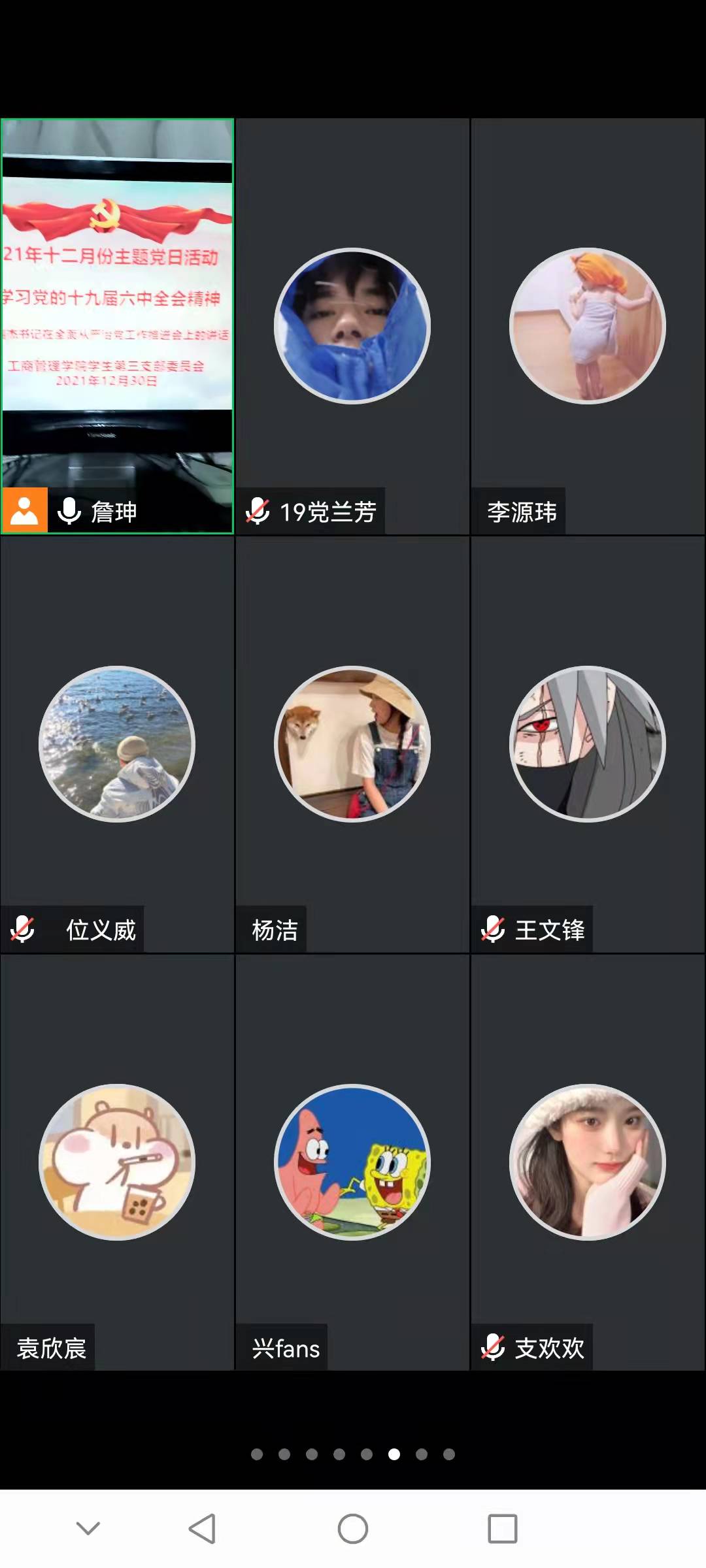Go to the home screen
Viewport: 706px width, 1568px height.
353,1529
